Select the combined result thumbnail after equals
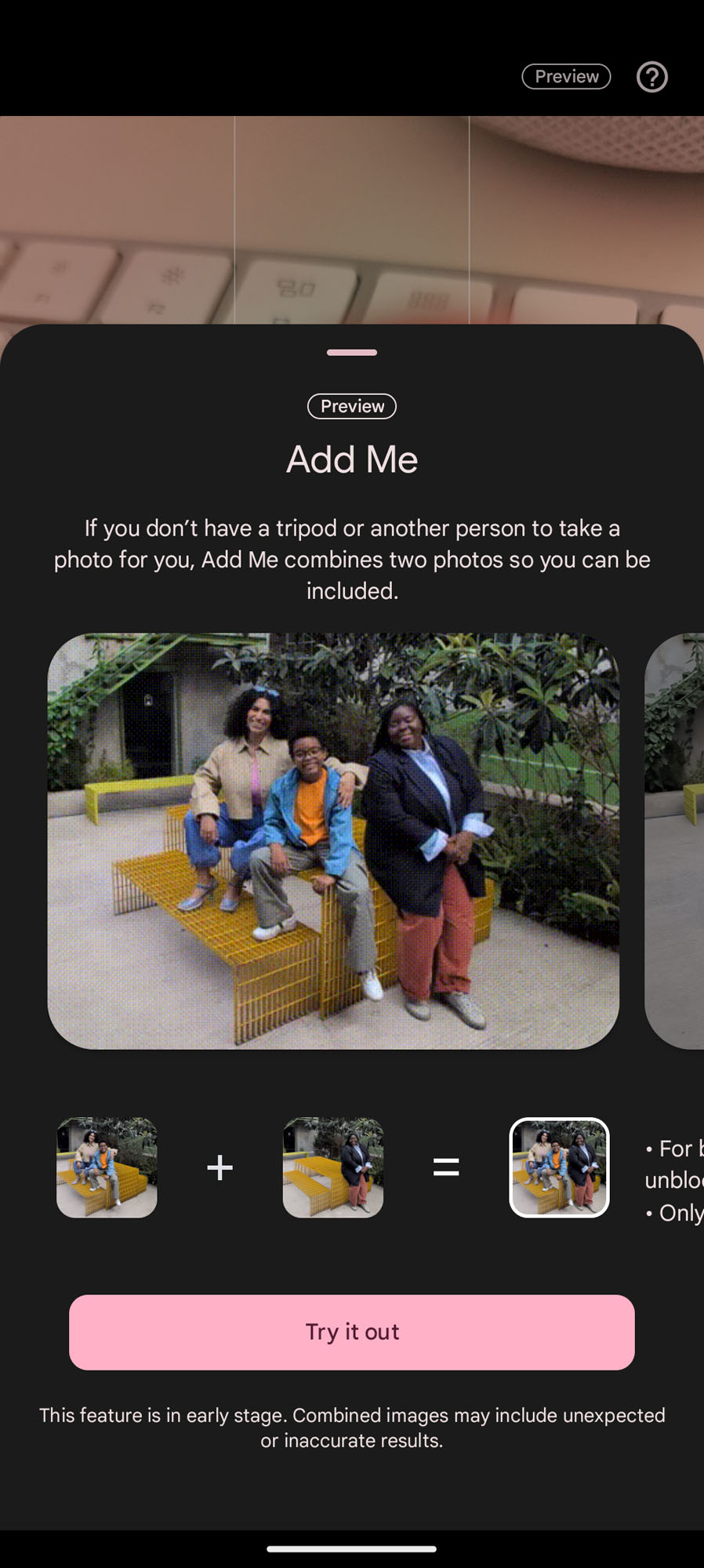Viewport: 704px width, 1568px height. point(559,1167)
